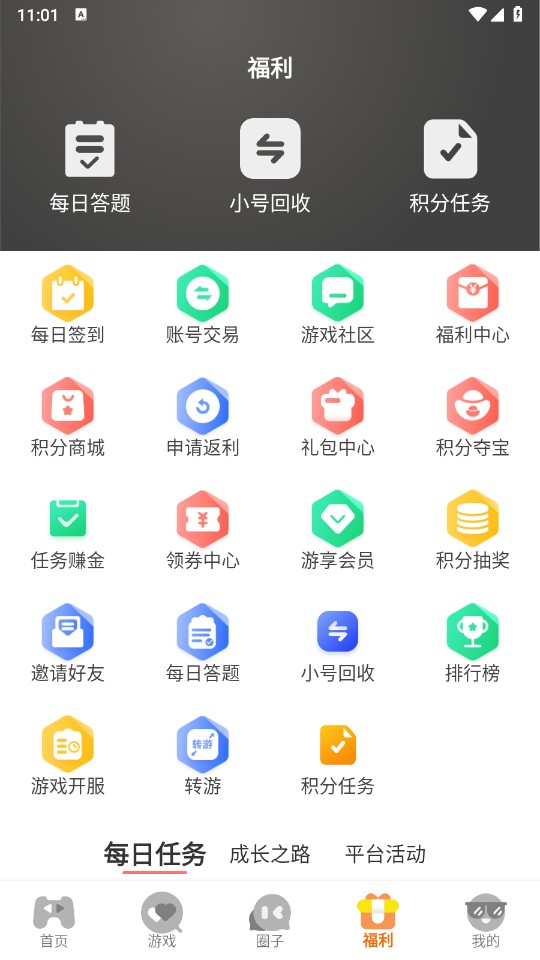The height and width of the screenshot is (960, 540).
Task: Tap 邀请好友 to invite friends
Action: click(x=67, y=642)
